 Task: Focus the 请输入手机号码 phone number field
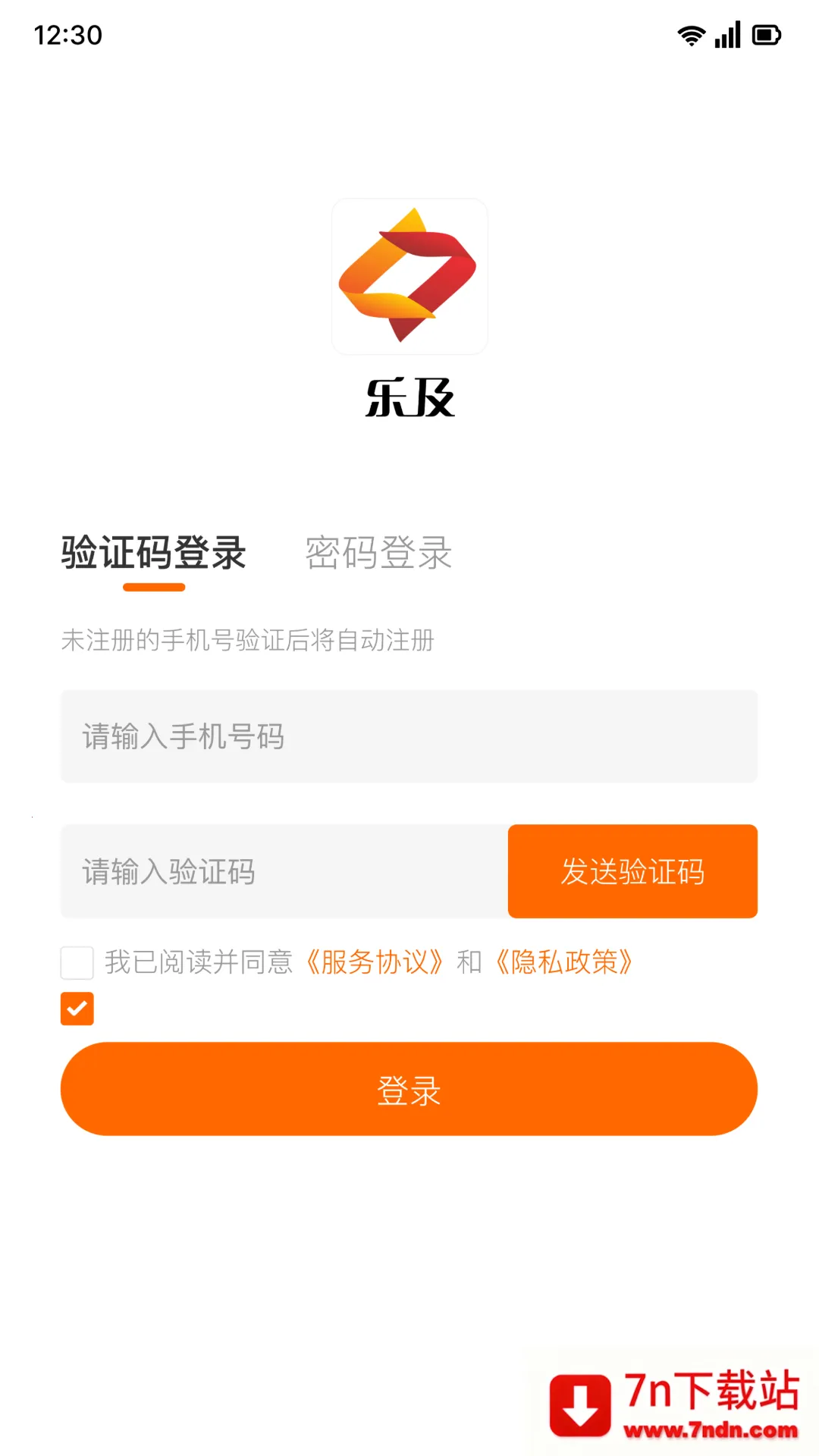pyautogui.click(x=409, y=736)
